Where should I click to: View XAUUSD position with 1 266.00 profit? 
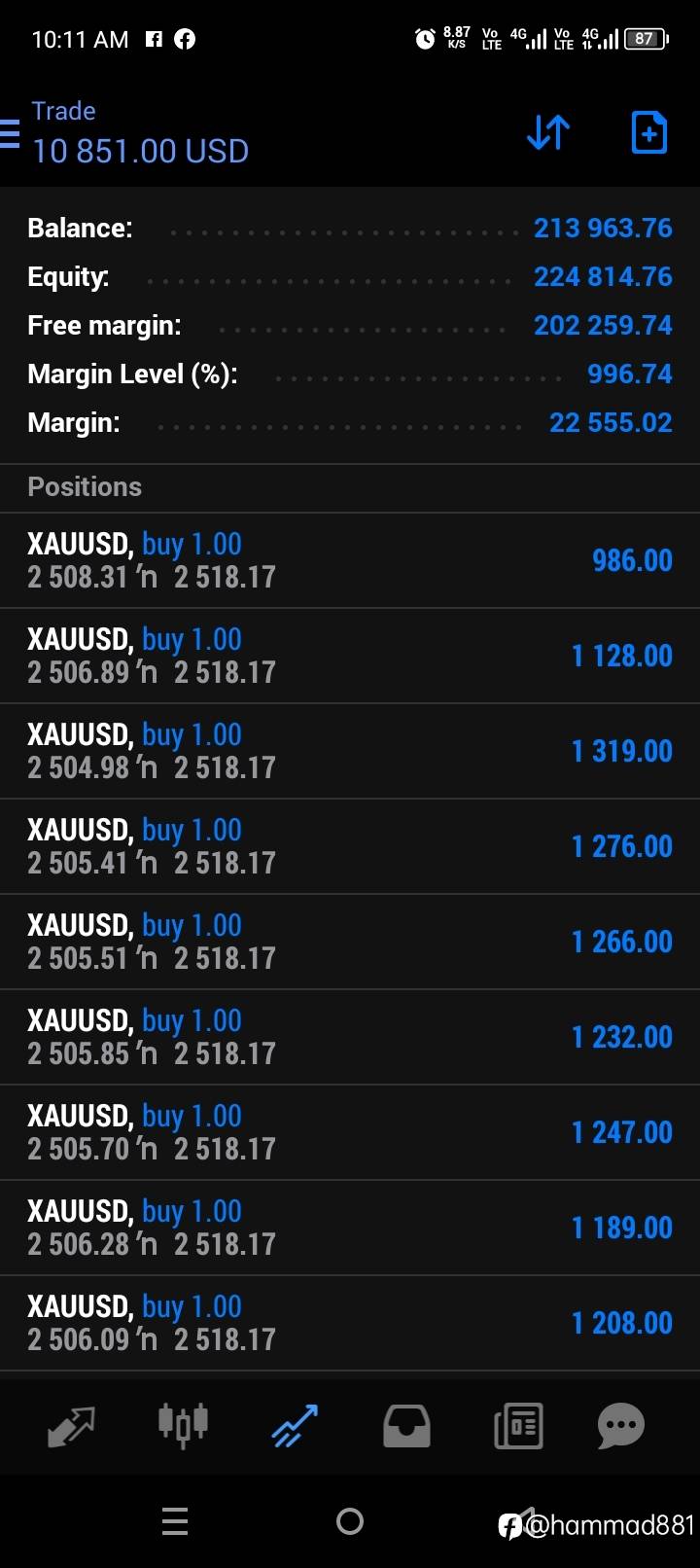[350, 942]
